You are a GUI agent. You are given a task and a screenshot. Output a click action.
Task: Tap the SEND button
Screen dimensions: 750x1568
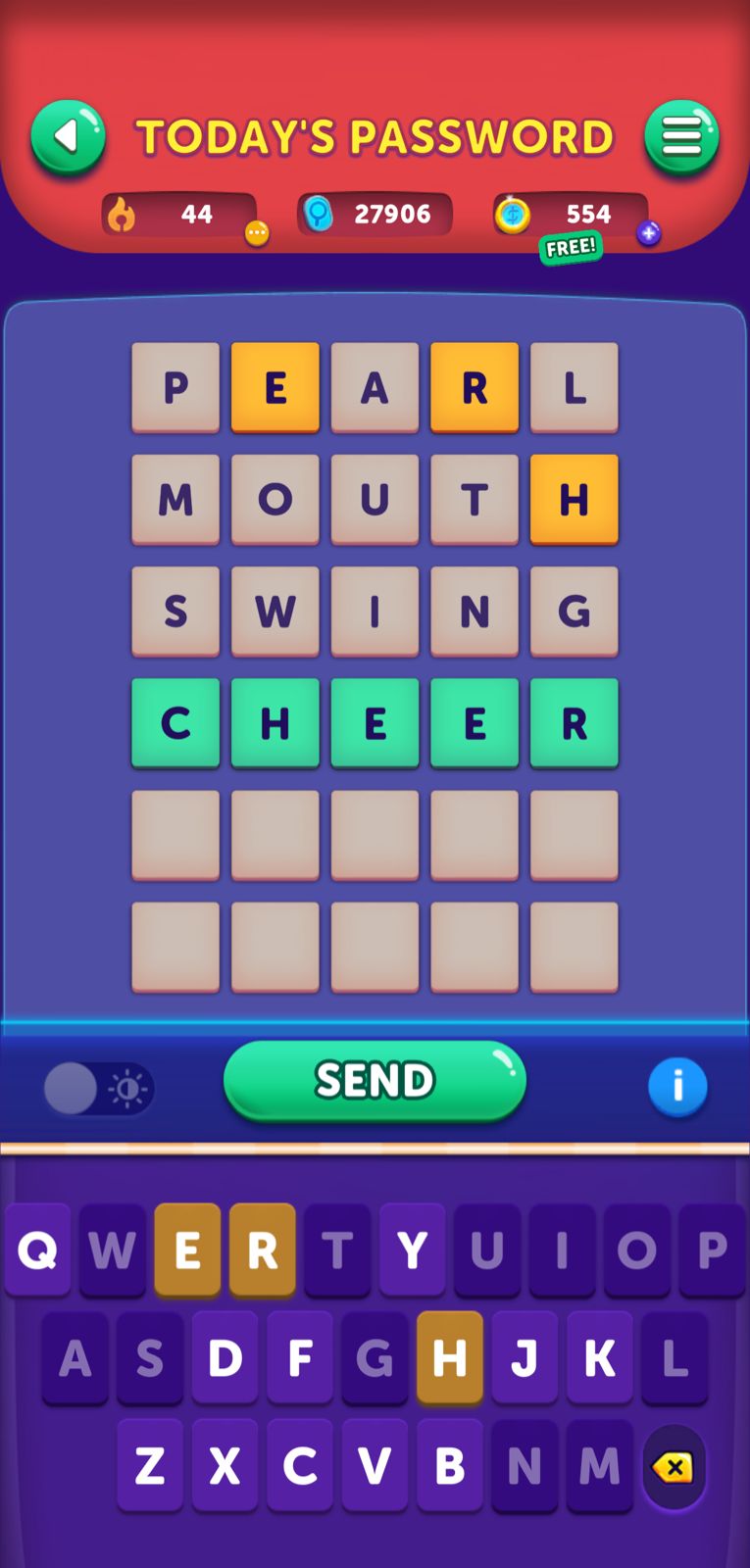coord(375,1080)
